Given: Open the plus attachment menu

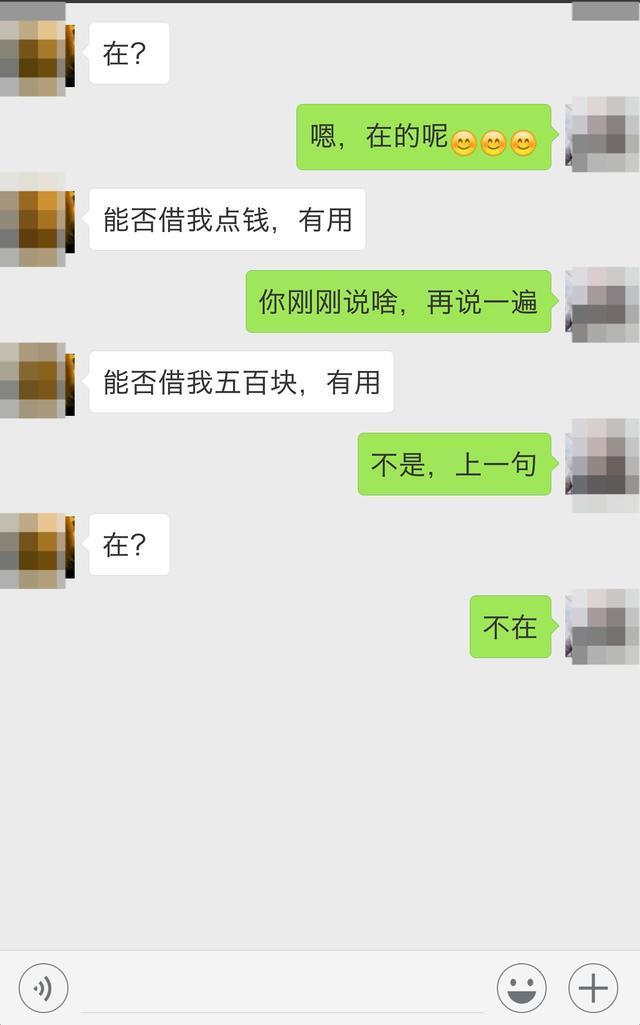Looking at the screenshot, I should pyautogui.click(x=593, y=989).
